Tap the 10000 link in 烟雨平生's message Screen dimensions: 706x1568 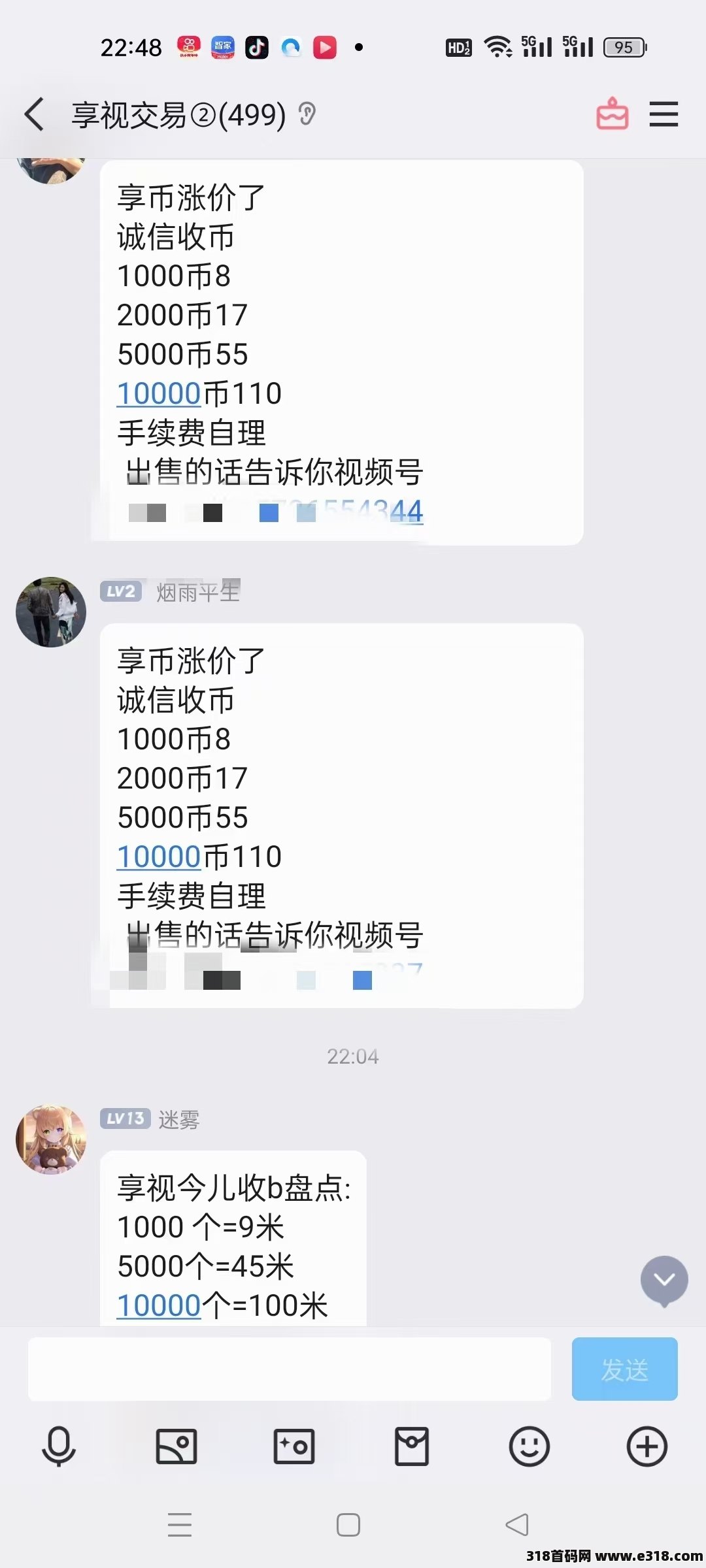point(158,857)
